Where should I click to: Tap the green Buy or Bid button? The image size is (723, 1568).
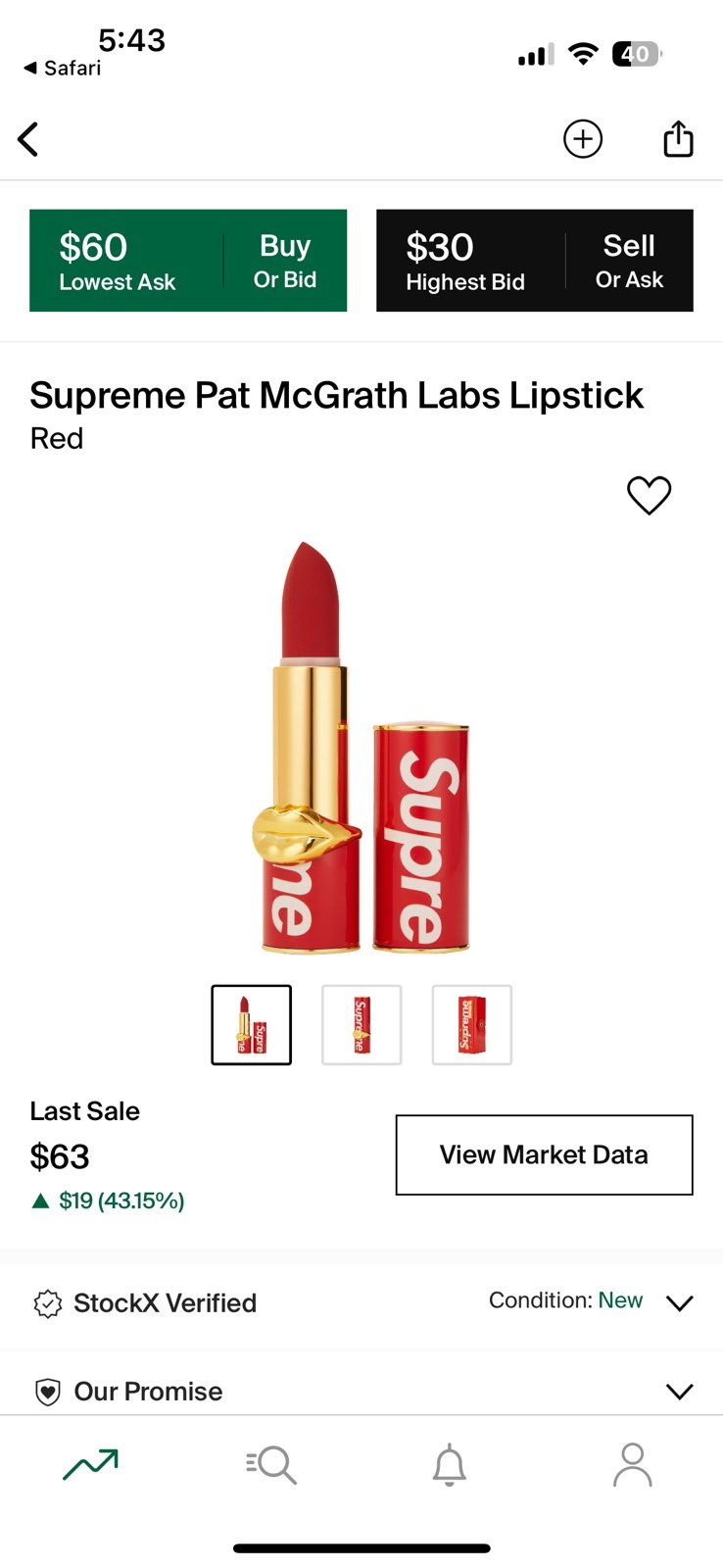pyautogui.click(x=188, y=261)
